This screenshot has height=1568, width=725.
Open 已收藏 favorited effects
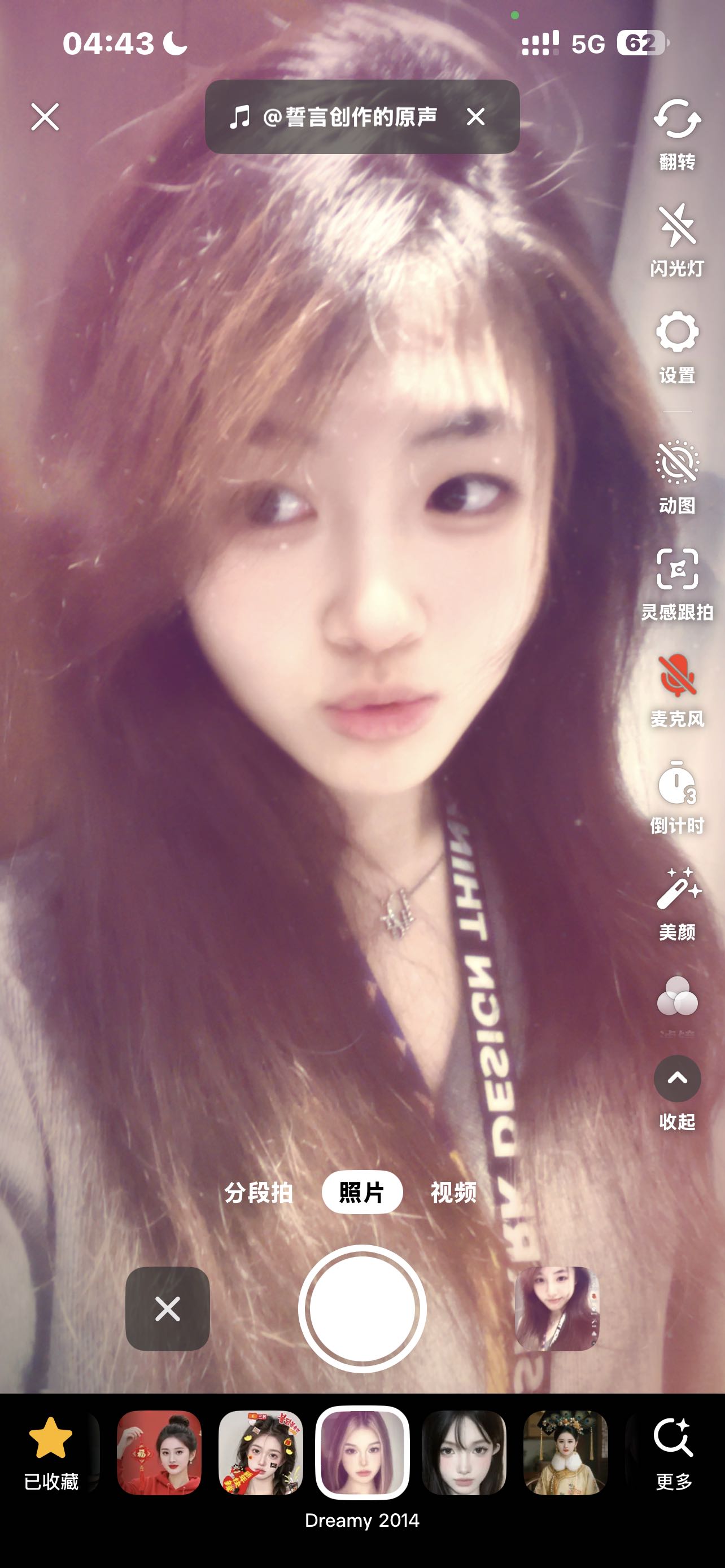(50, 1453)
